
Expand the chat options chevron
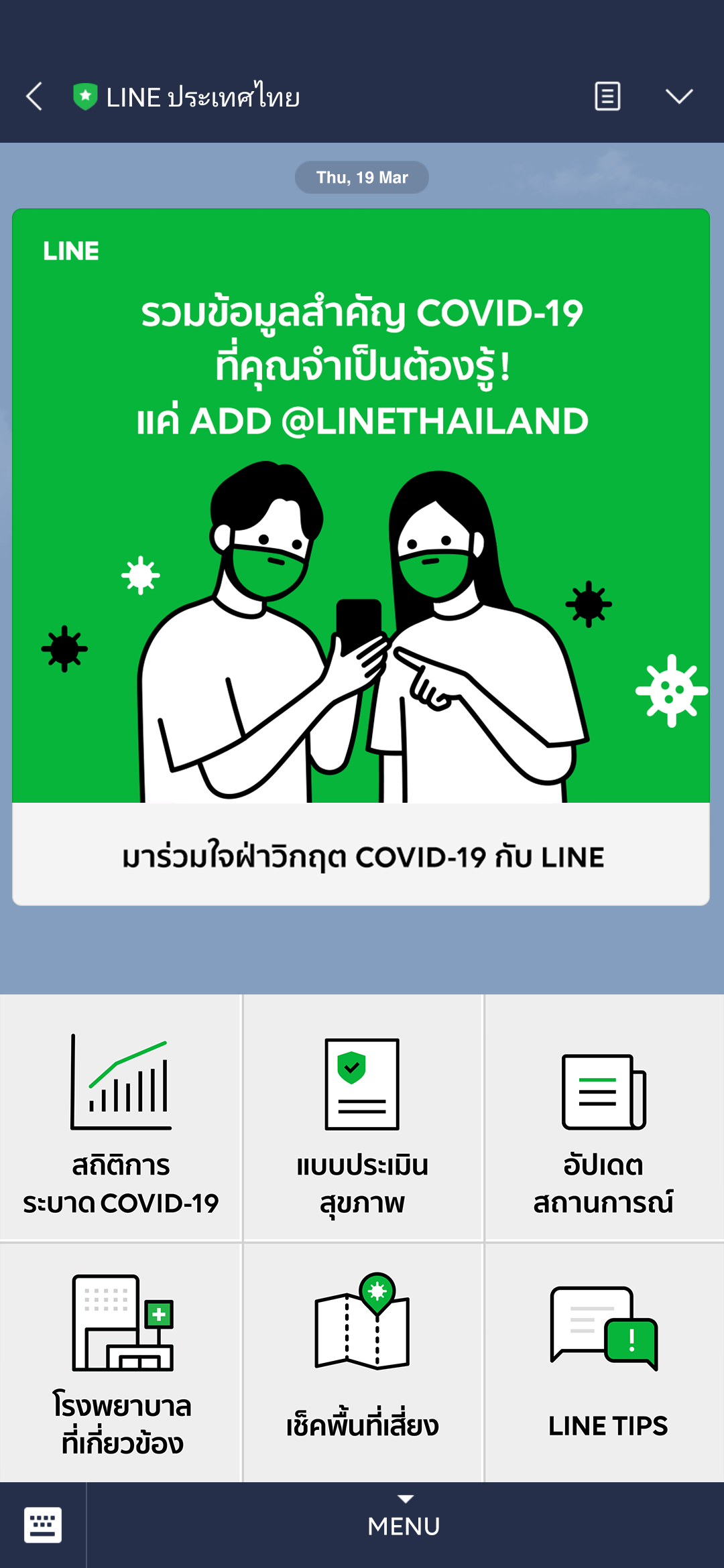[x=678, y=96]
